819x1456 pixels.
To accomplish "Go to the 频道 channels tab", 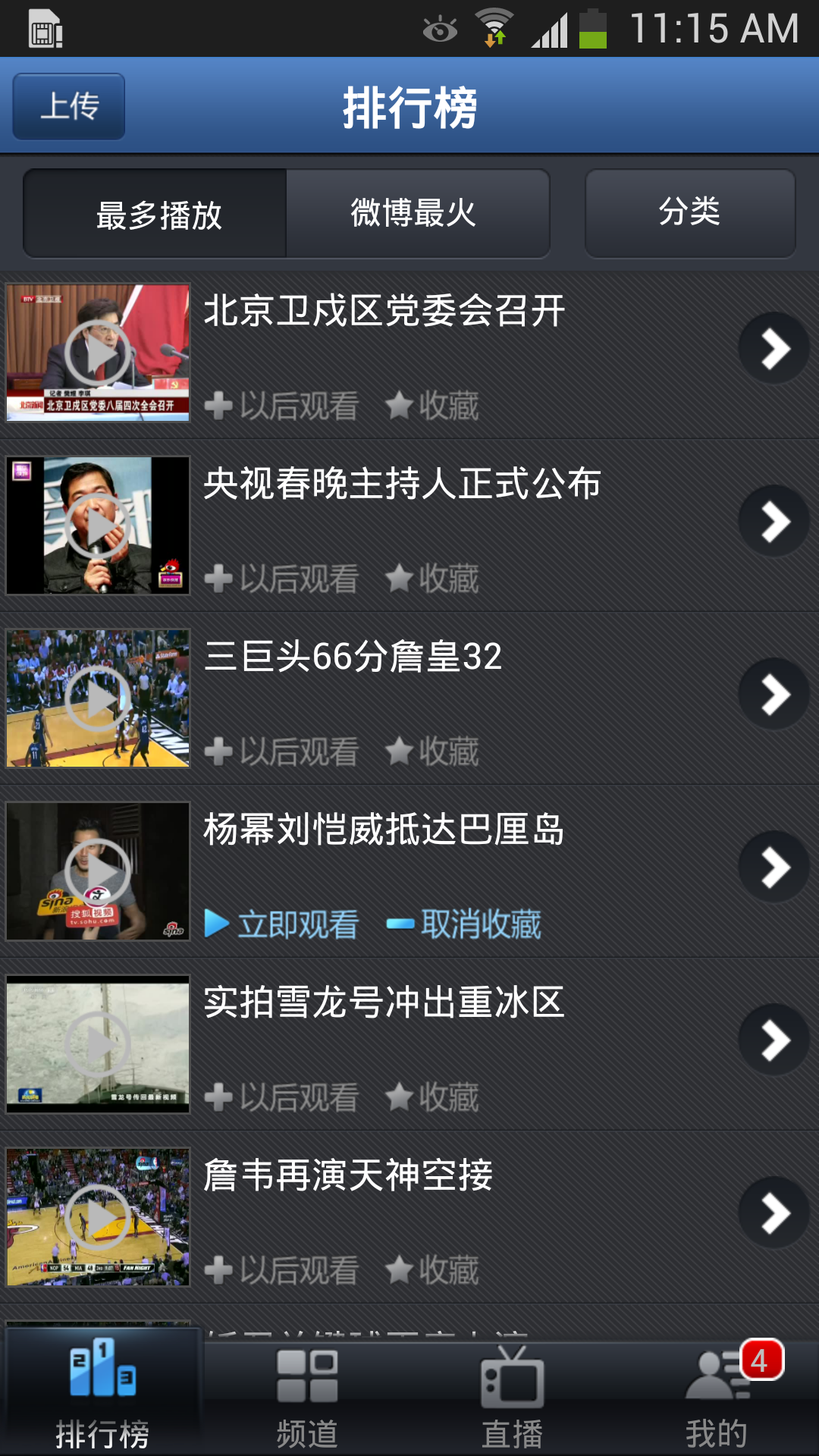I will tap(307, 1398).
